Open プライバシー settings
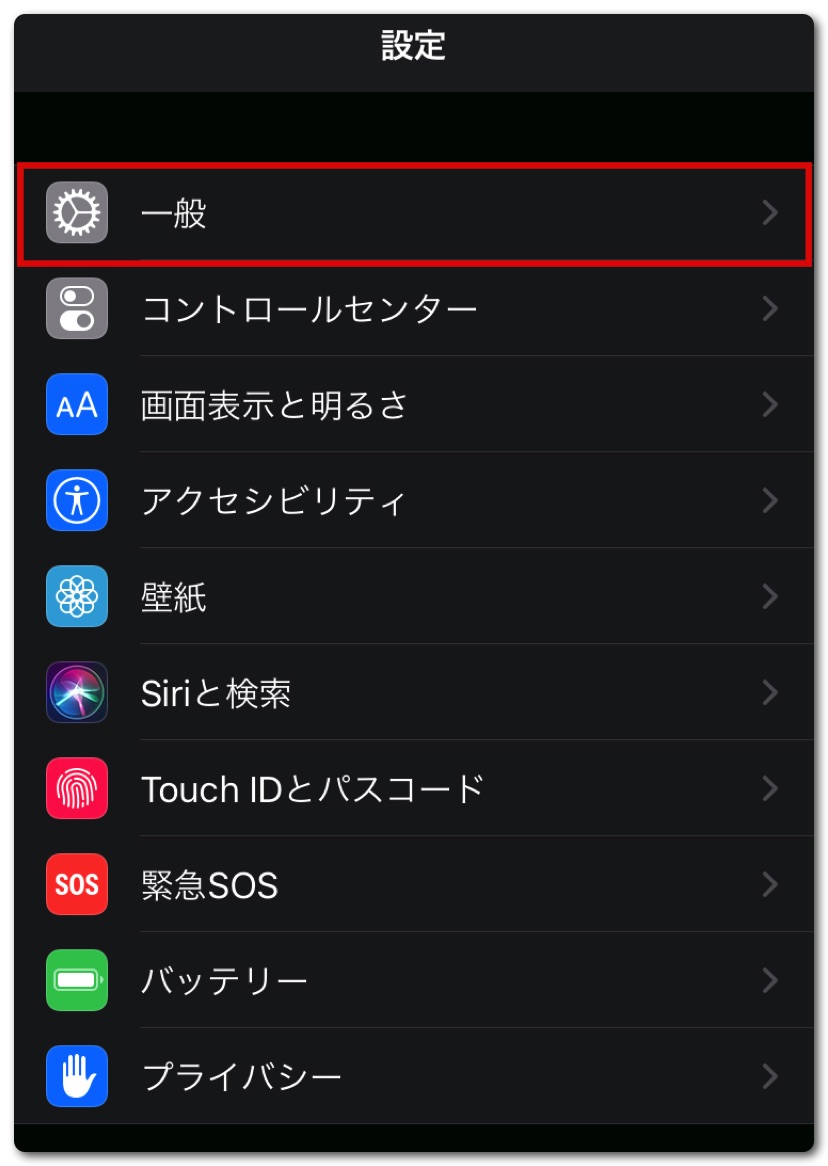Viewport: 828px width, 1166px height. point(413,1077)
